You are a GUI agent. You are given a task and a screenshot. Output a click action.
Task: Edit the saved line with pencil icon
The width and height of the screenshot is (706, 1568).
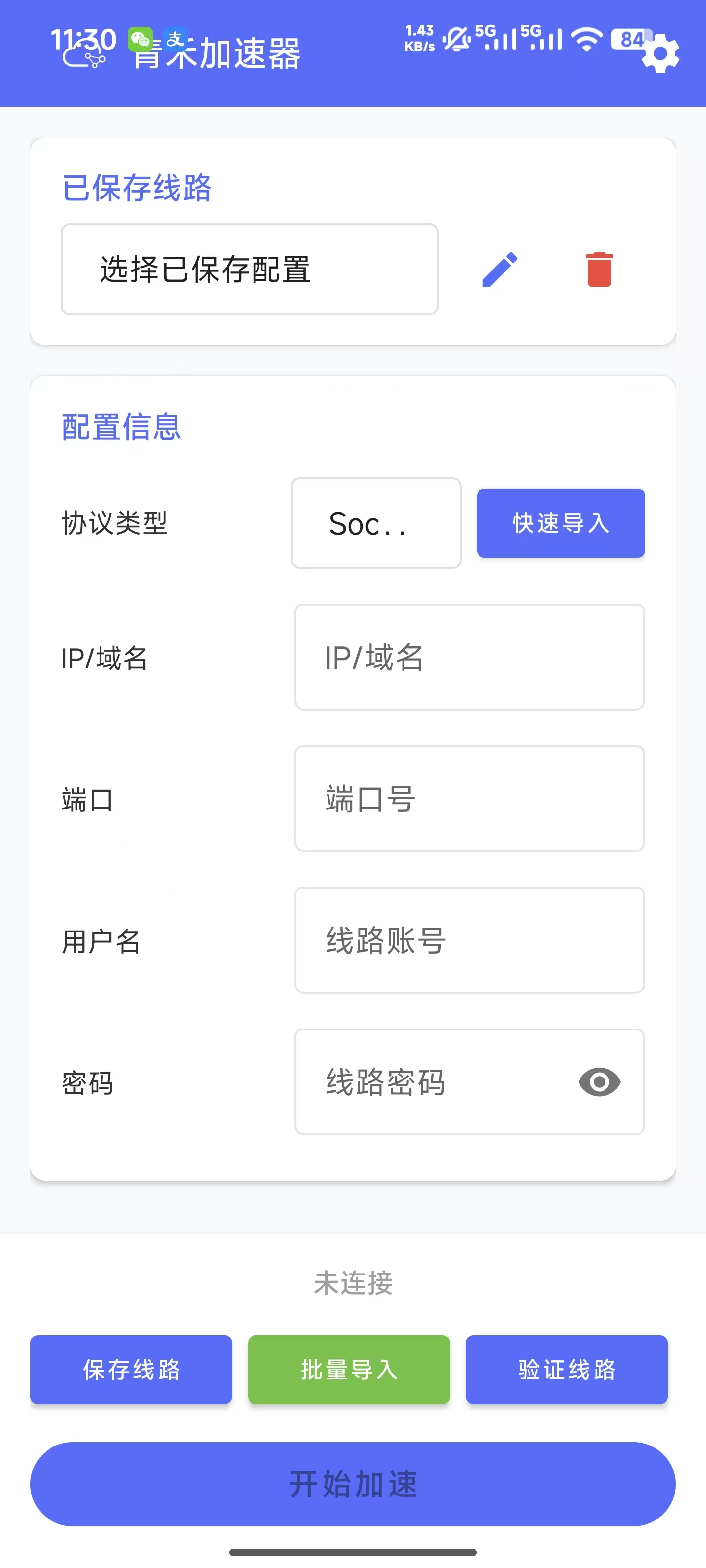(500, 269)
